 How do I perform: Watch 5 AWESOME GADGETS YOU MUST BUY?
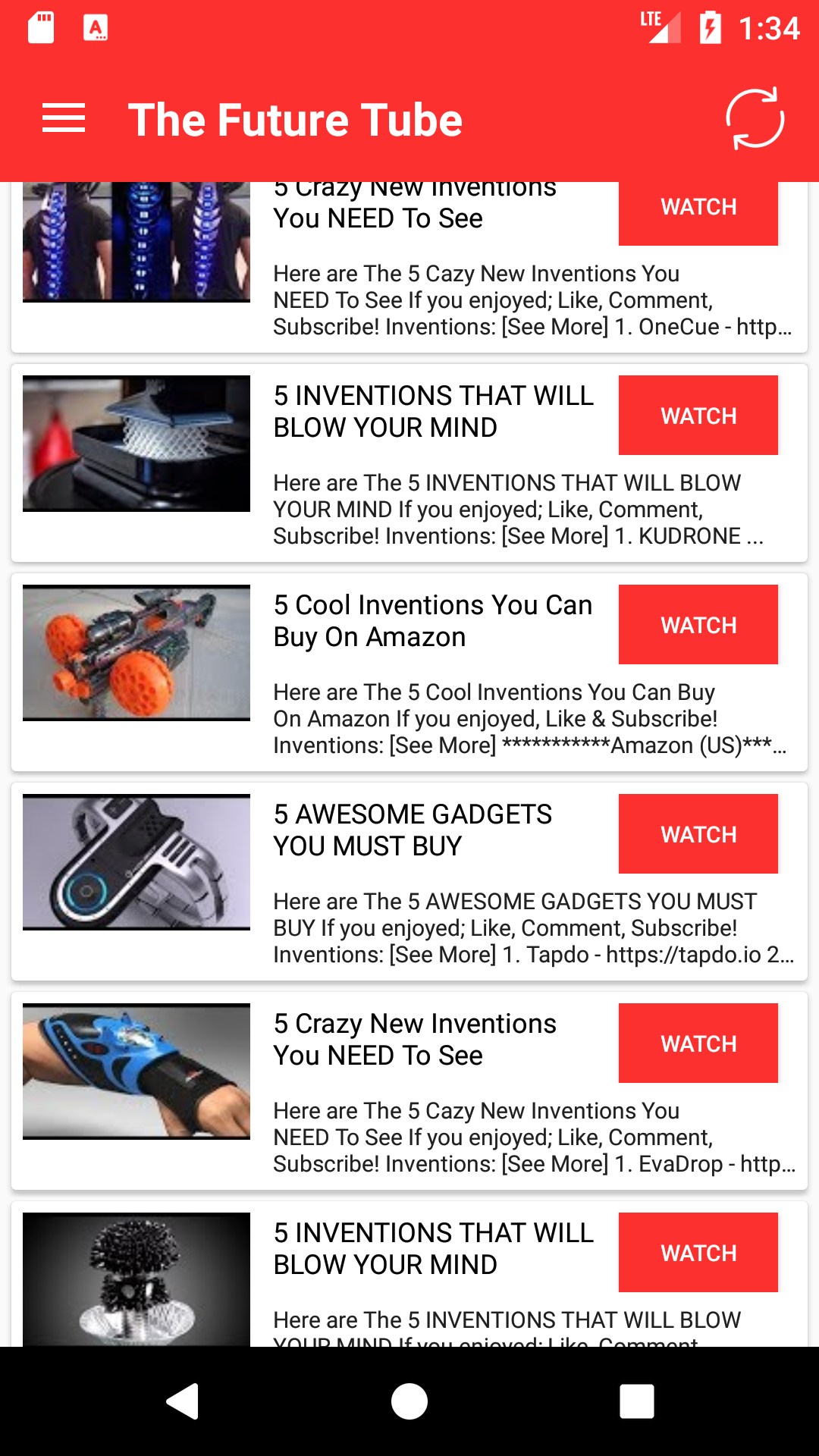pos(698,834)
